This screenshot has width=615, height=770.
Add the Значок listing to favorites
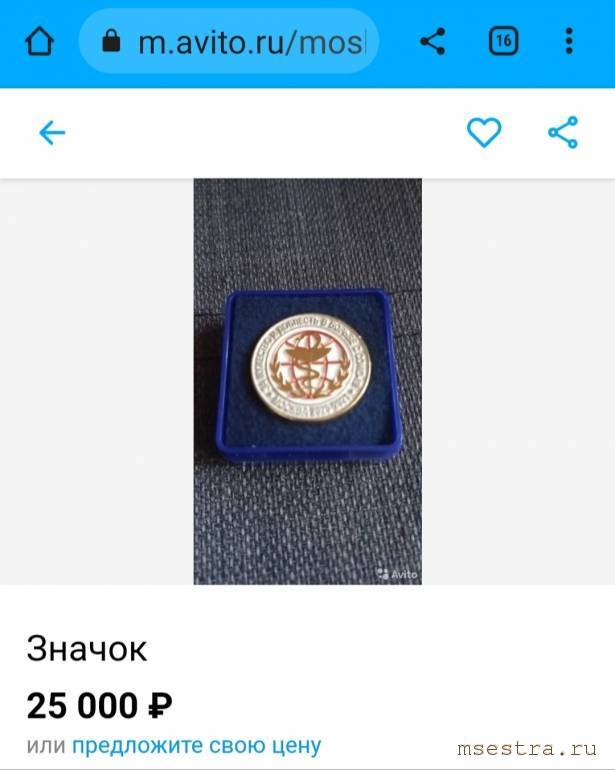click(484, 133)
